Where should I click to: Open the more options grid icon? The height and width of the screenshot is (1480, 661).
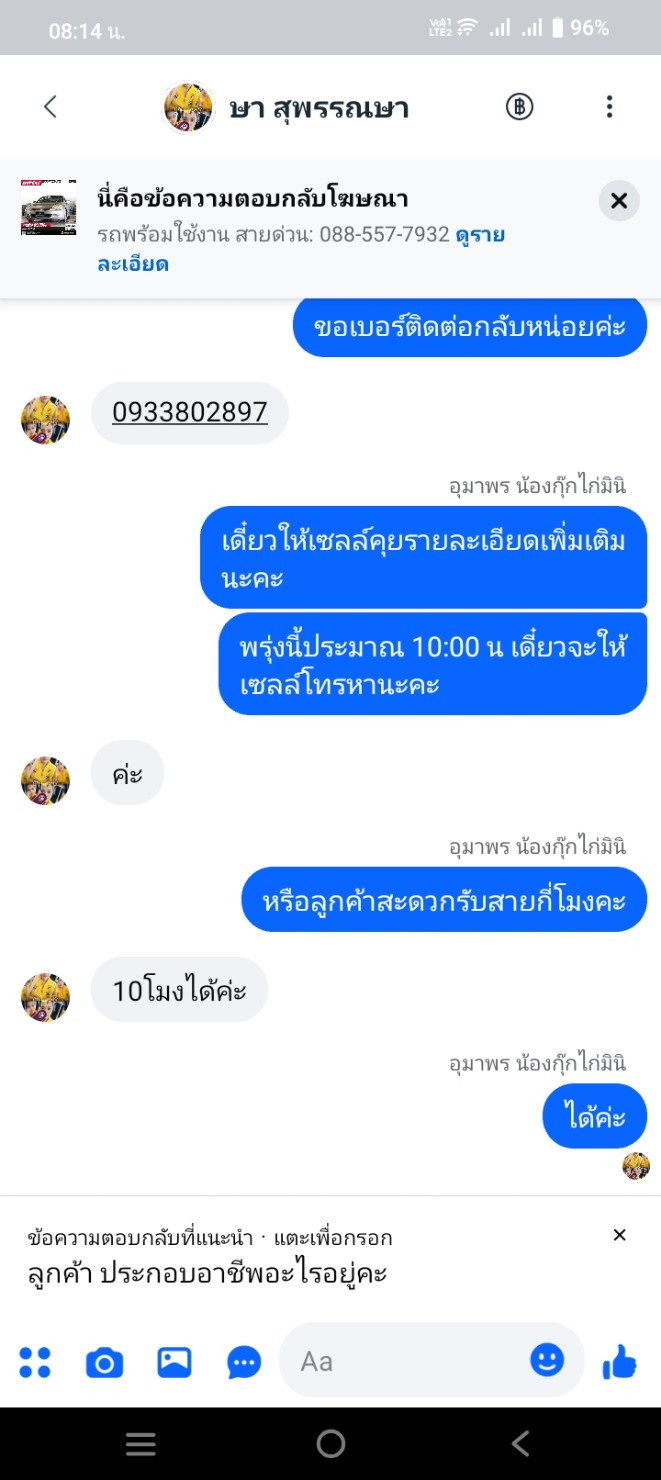(35, 1361)
